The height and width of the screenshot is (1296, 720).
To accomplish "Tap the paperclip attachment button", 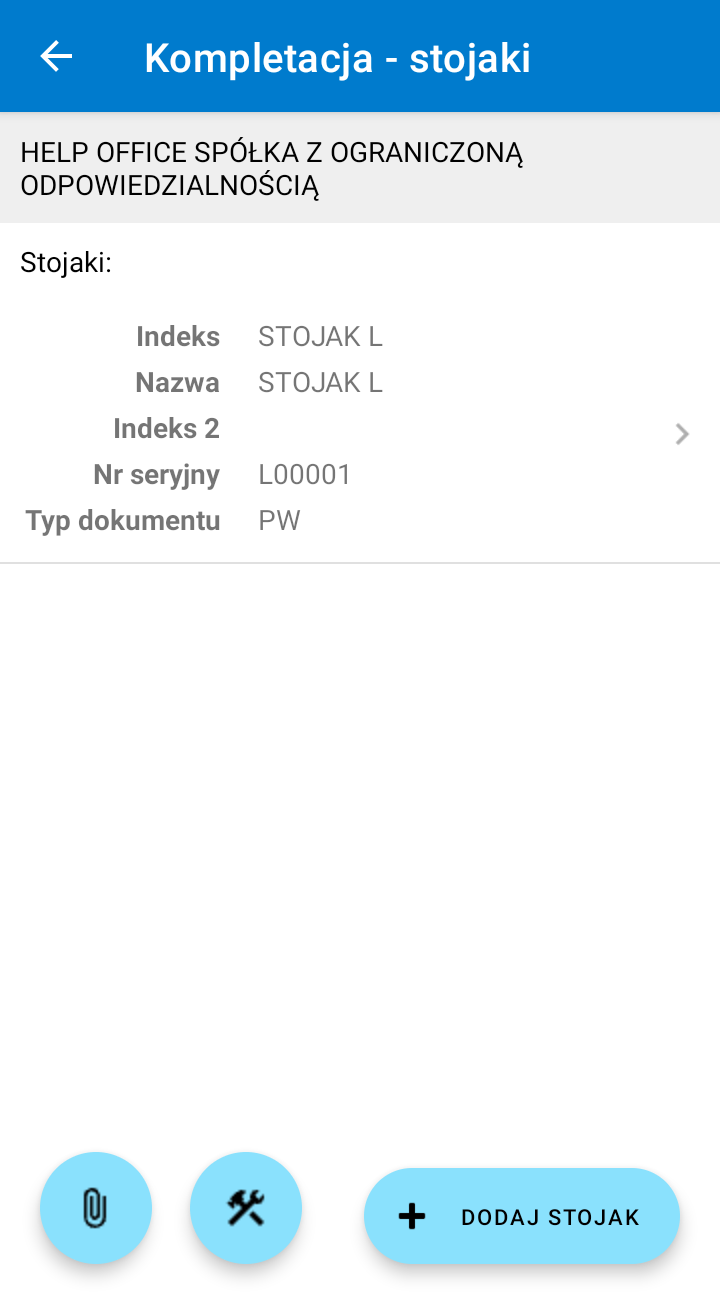I will [x=96, y=1208].
